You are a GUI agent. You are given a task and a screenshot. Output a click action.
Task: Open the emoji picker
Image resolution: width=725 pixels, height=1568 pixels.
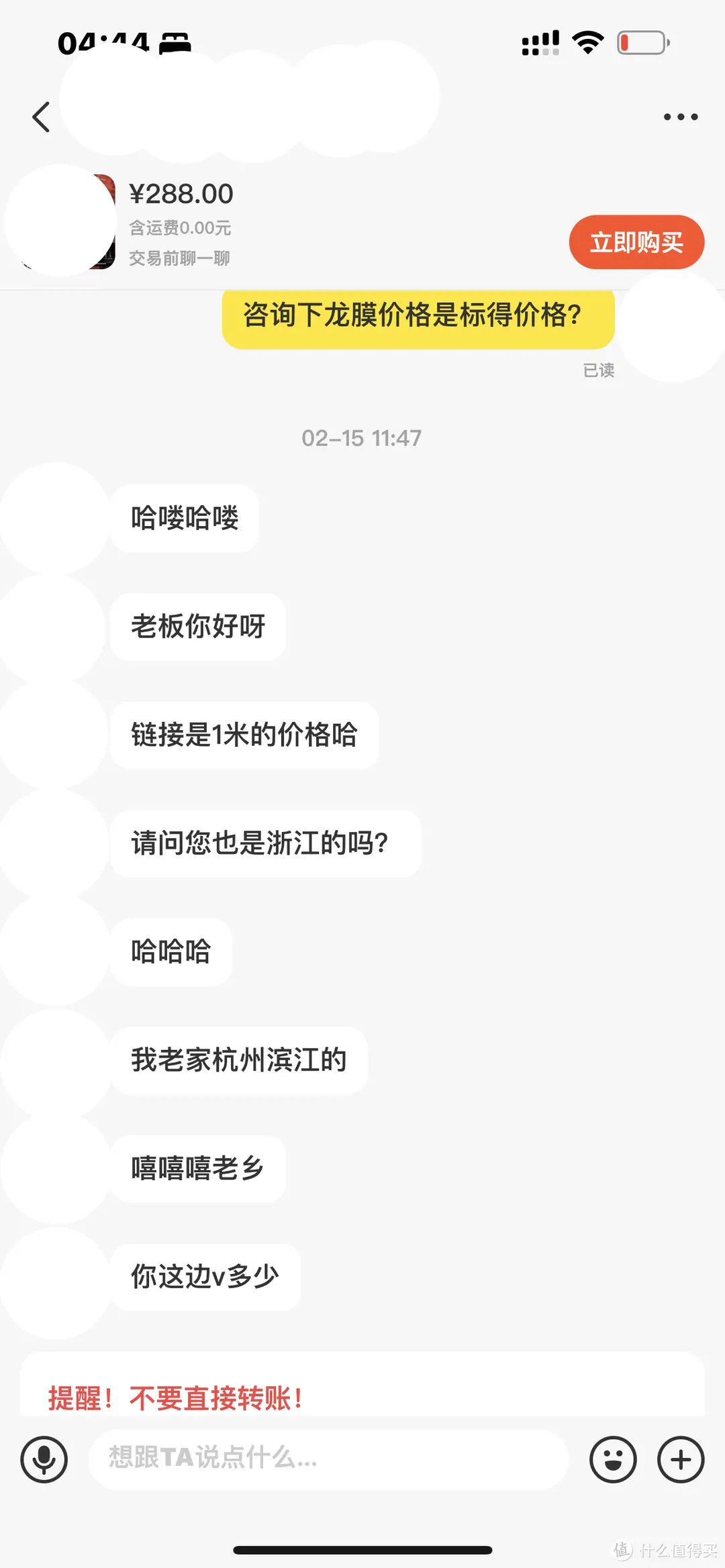(x=613, y=1459)
